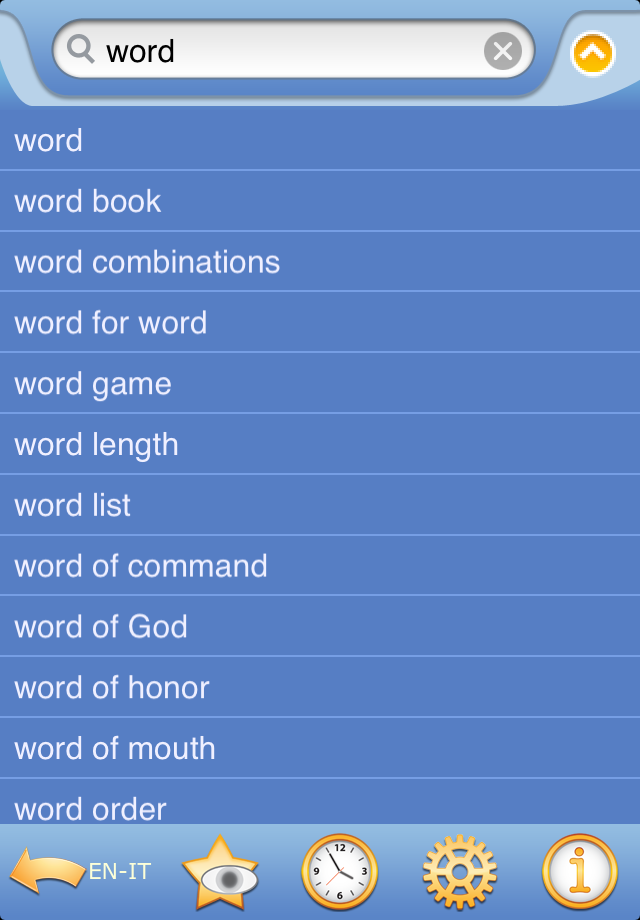Image resolution: width=640 pixels, height=920 pixels.
Task: Open the "word game" entry
Action: (320, 384)
